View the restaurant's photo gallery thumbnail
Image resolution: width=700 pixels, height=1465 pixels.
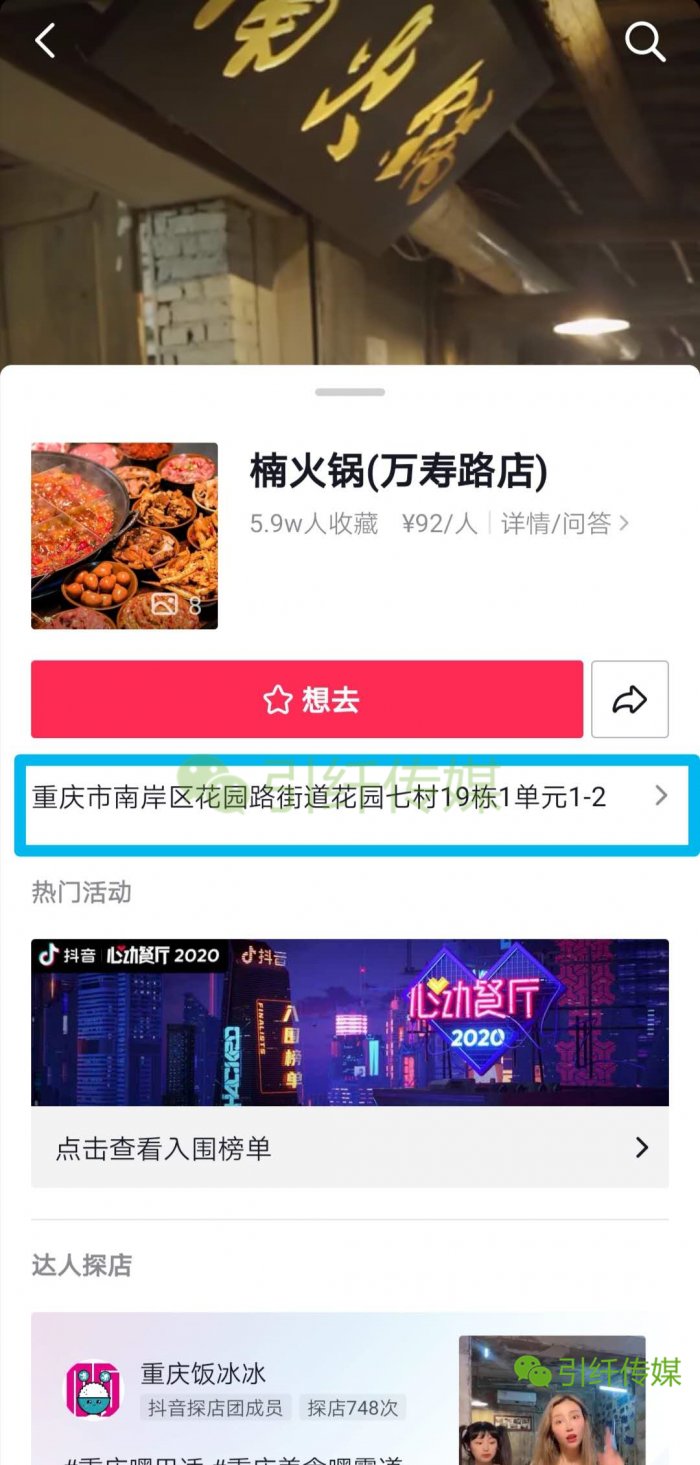(x=124, y=536)
